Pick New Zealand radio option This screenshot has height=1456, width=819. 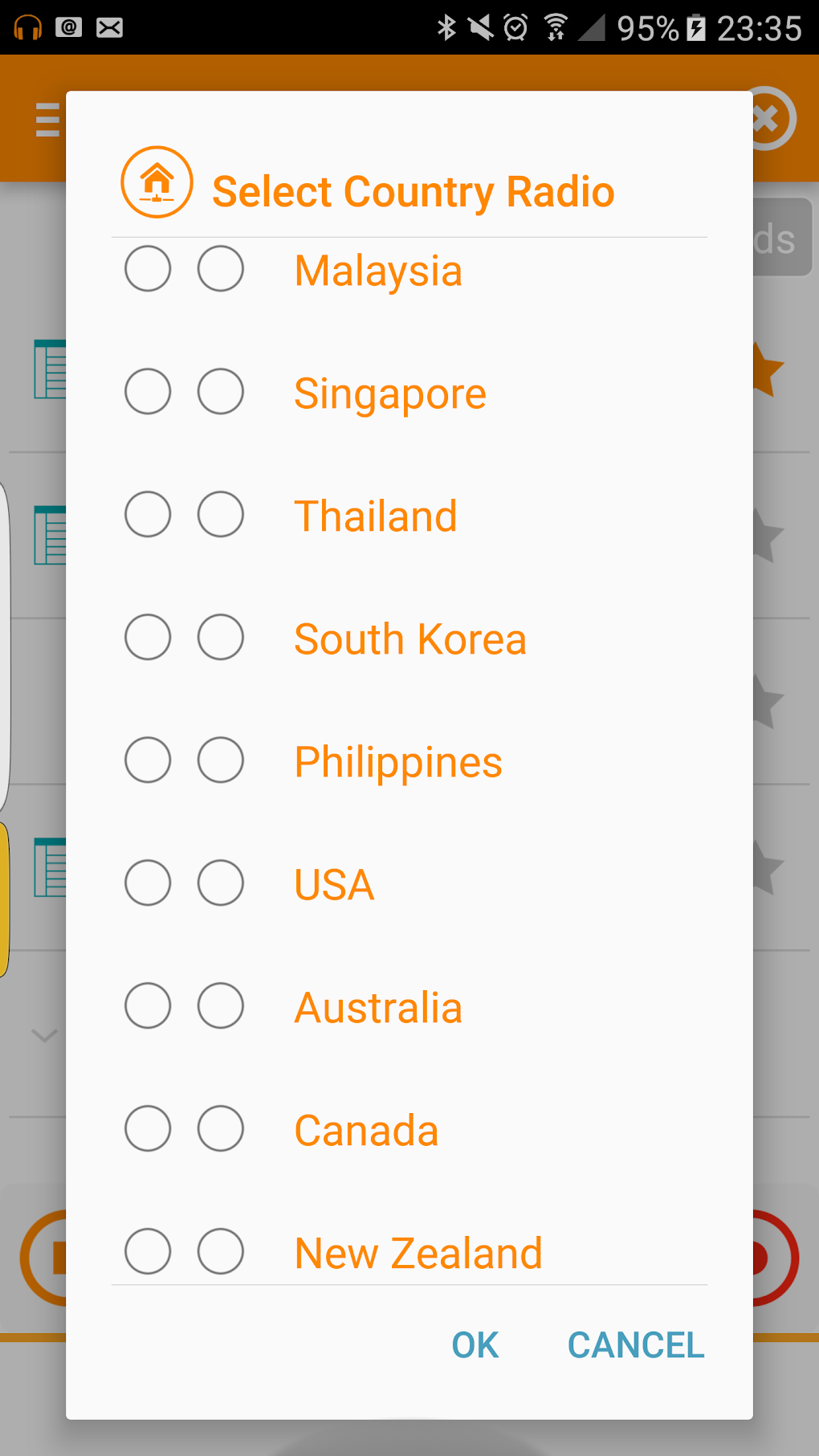click(x=418, y=1252)
